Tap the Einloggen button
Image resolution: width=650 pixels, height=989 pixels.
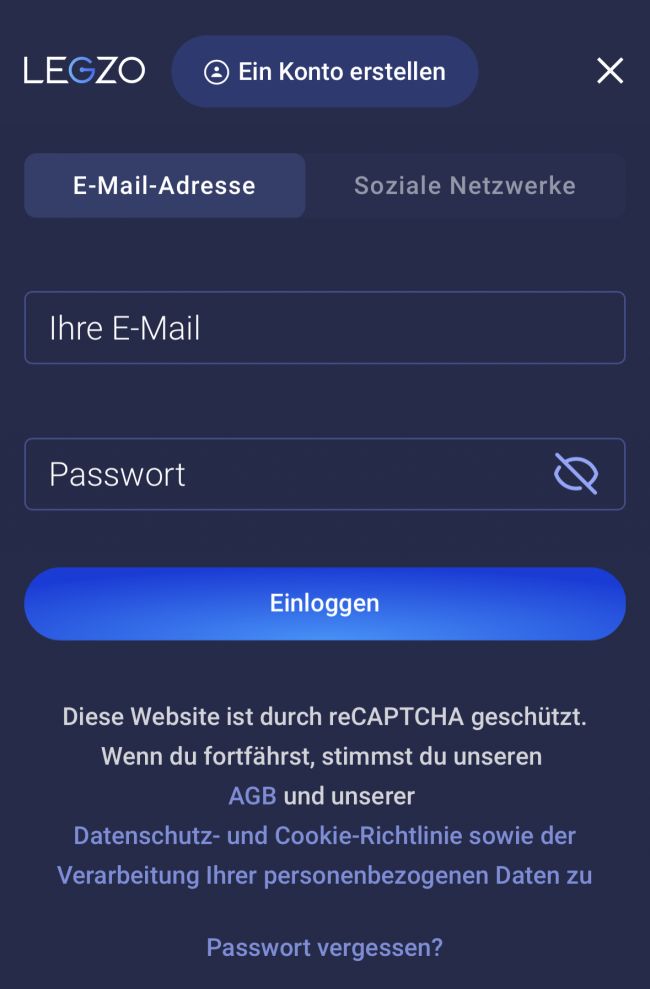[x=324, y=604]
